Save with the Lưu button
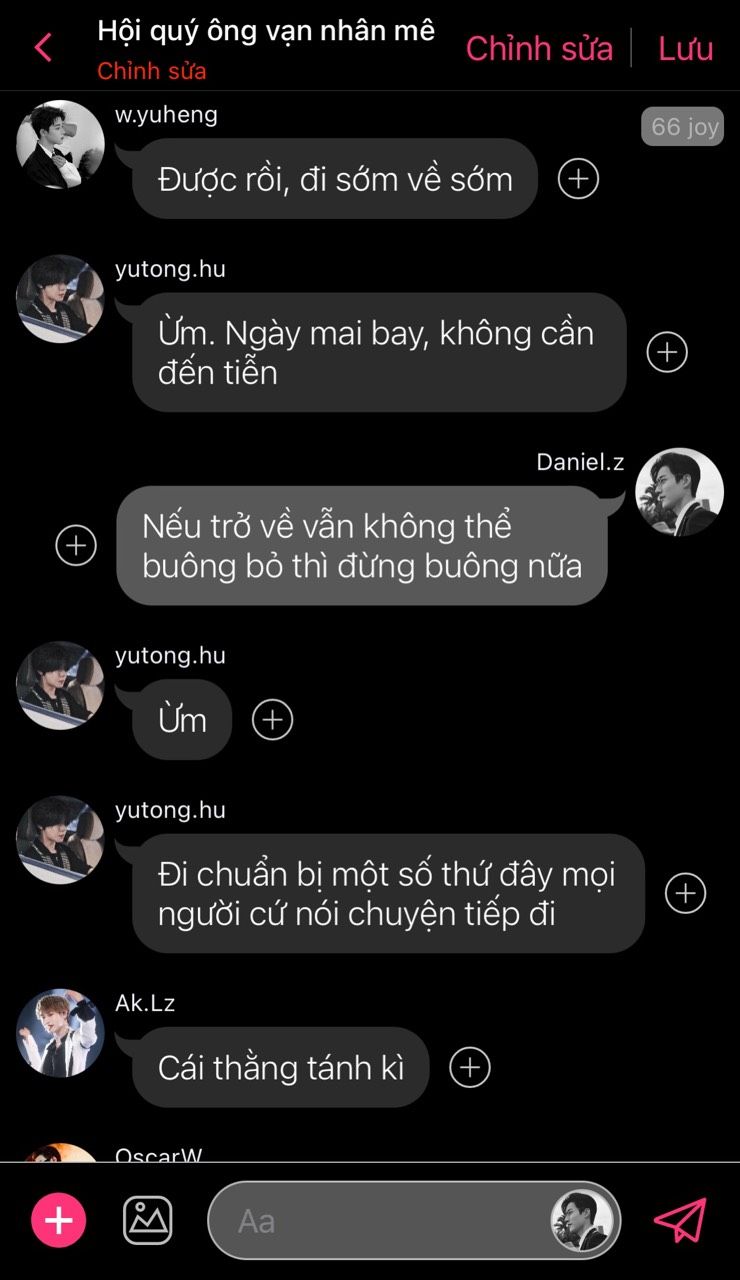This screenshot has height=1280, width=740. 686,48
